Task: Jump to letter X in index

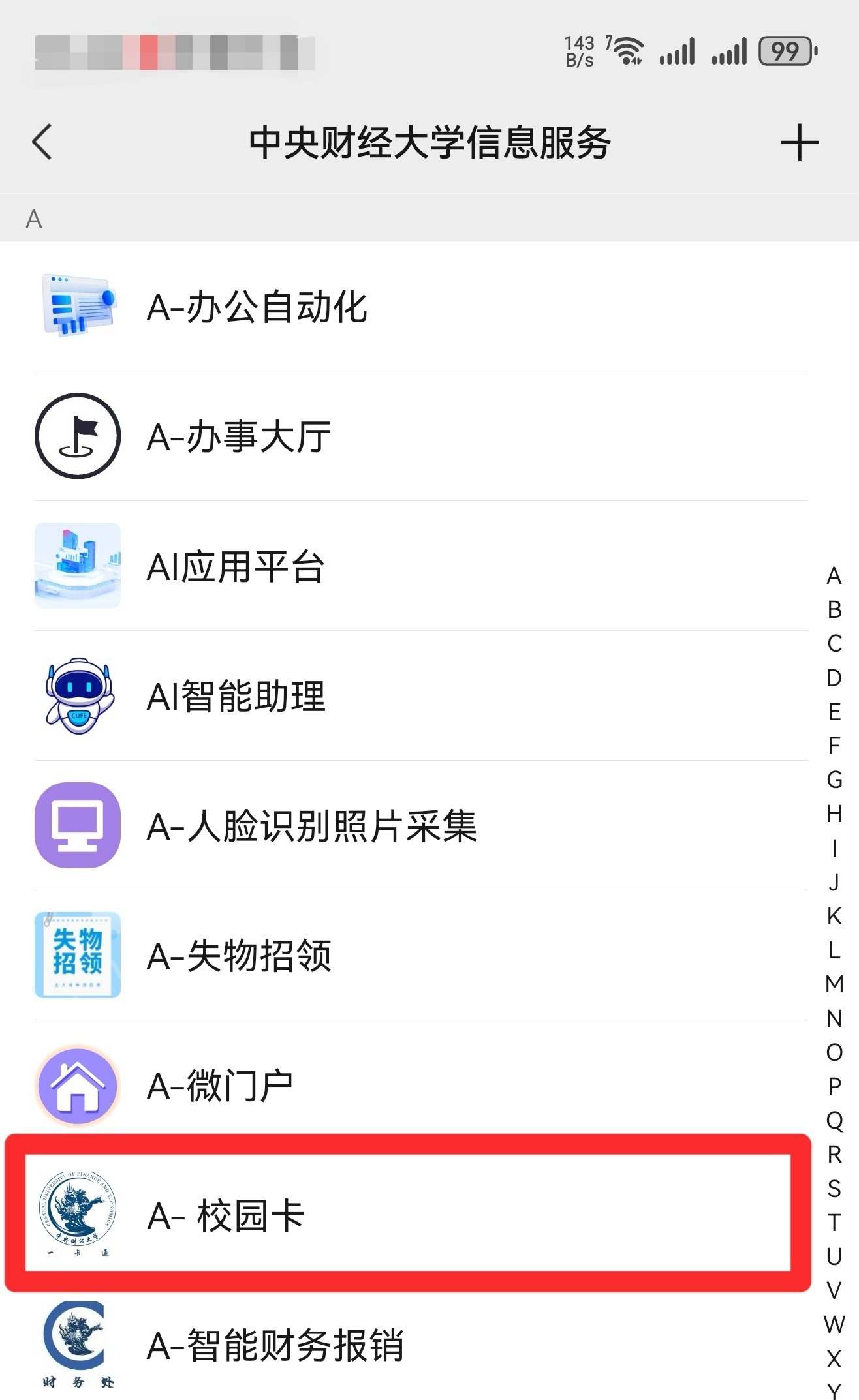Action: click(x=834, y=1359)
